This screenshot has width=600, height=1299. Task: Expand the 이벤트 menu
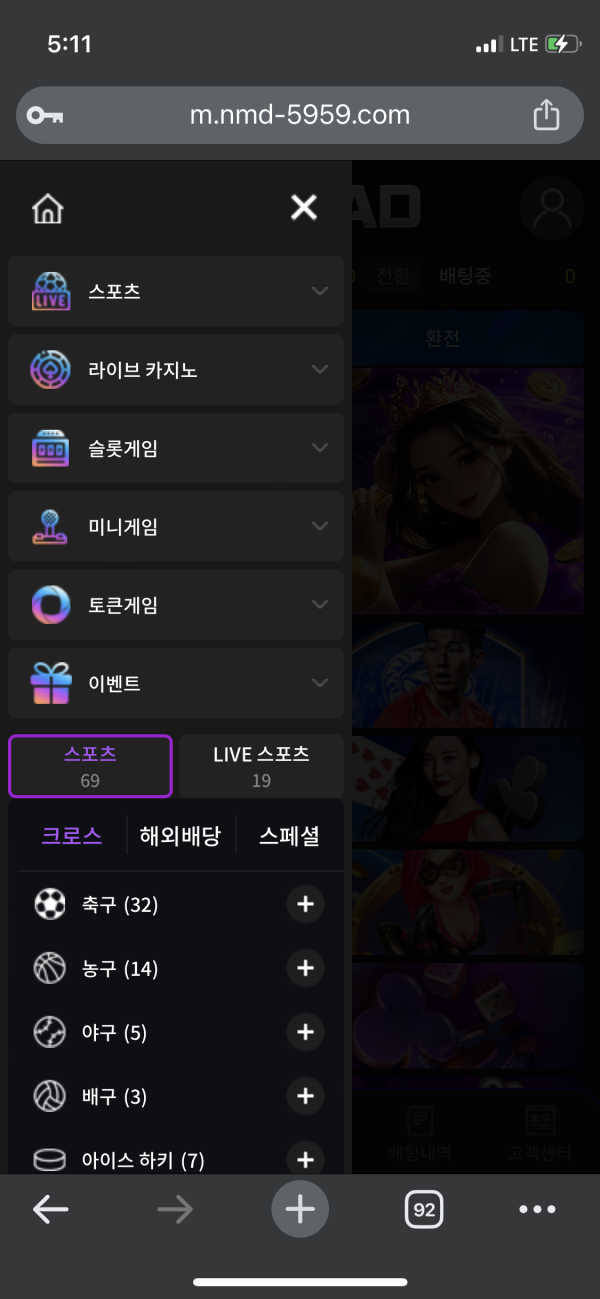[x=176, y=683]
